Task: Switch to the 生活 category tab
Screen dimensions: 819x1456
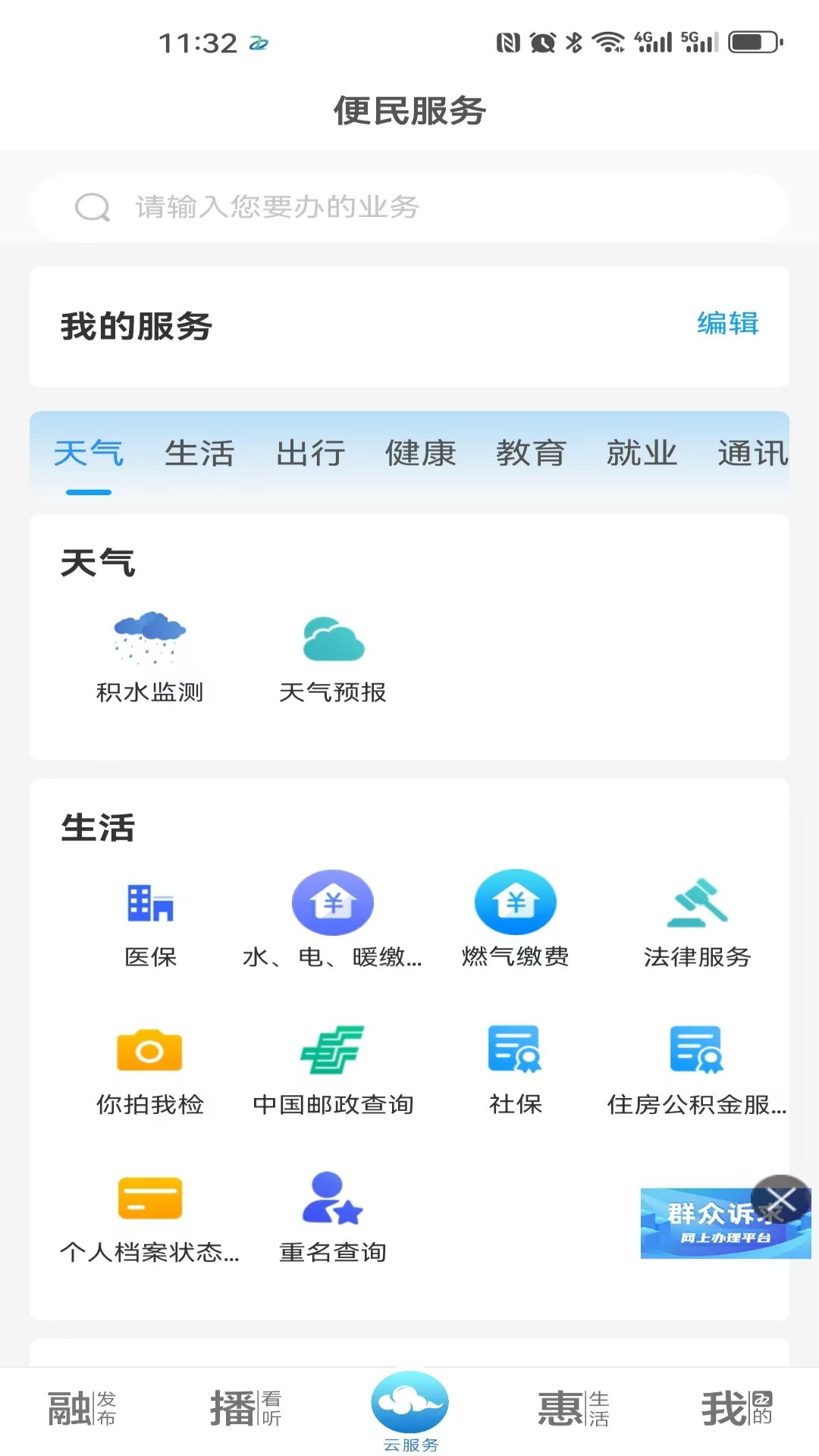Action: (x=199, y=454)
